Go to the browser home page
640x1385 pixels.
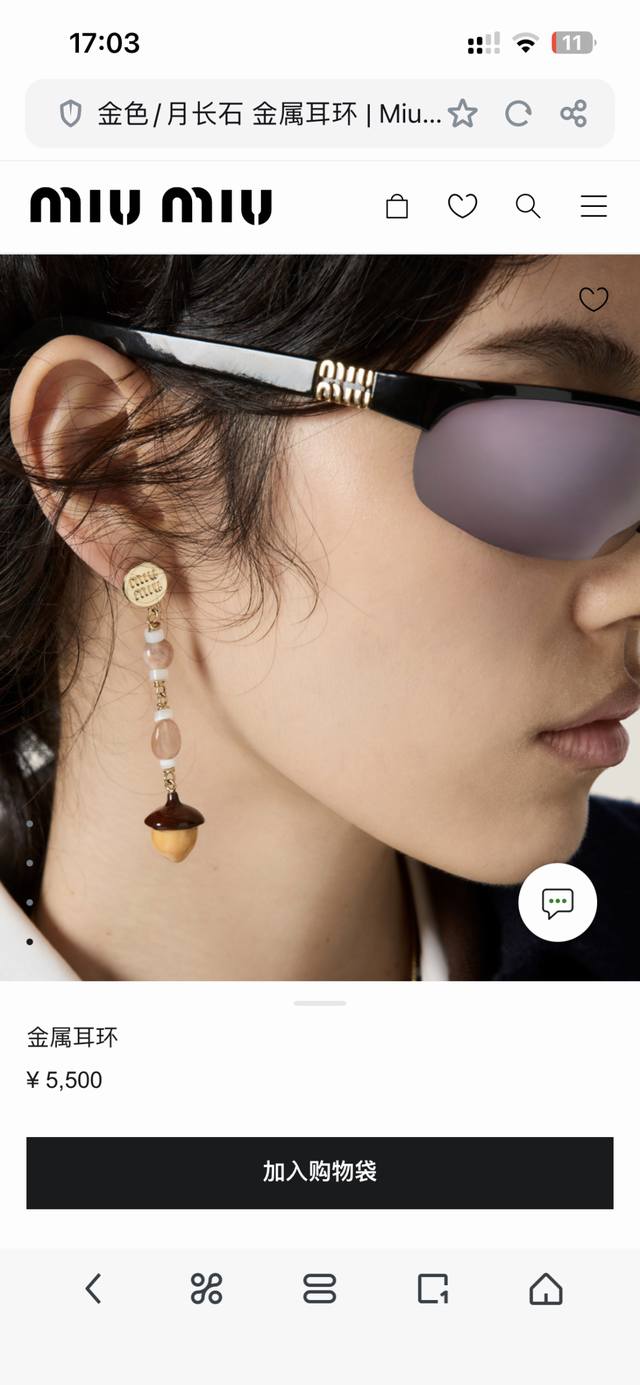(x=546, y=1289)
